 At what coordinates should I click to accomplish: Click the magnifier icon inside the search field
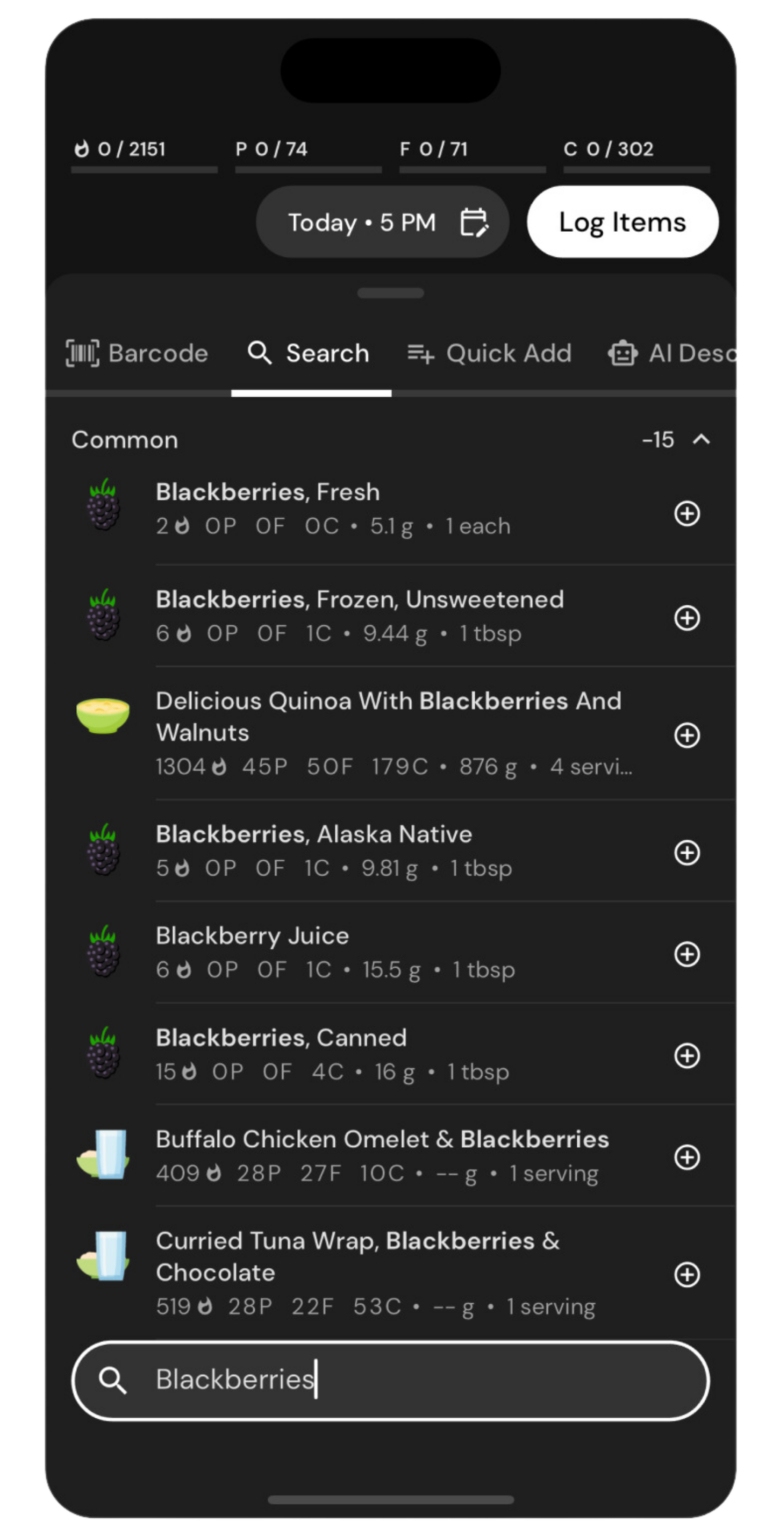click(113, 1380)
